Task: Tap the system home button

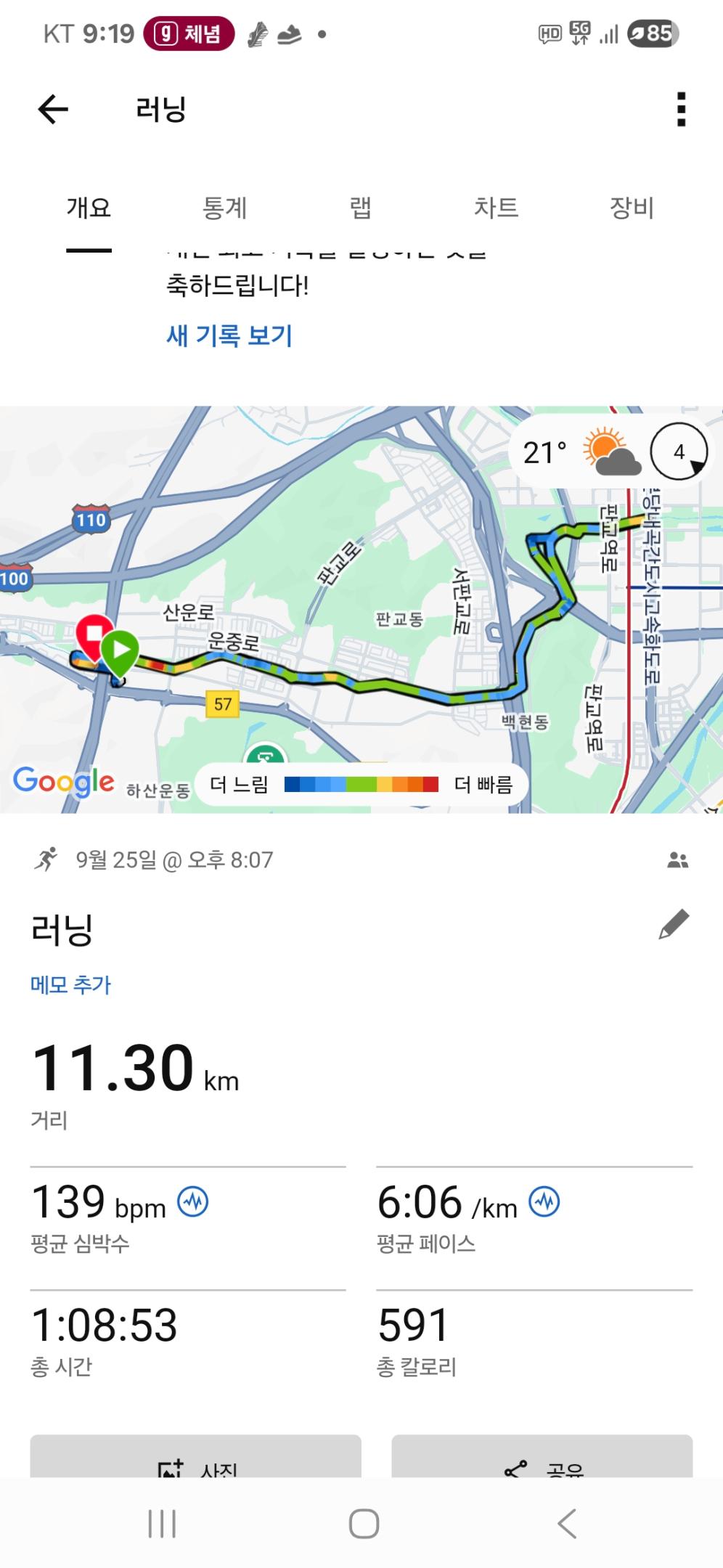Action: 364,1524
